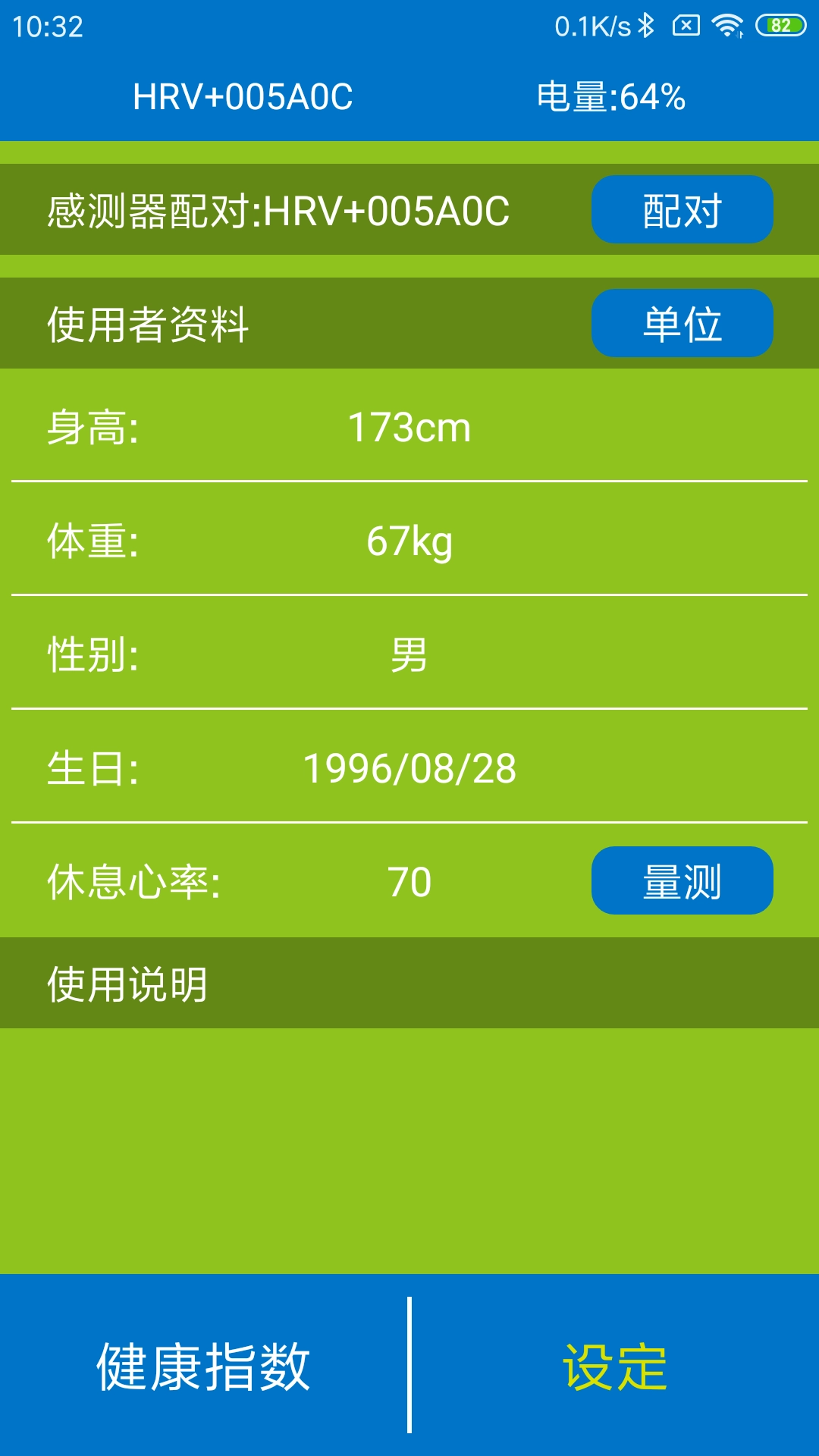Tap the device name HRV+005A0C header

click(x=244, y=96)
